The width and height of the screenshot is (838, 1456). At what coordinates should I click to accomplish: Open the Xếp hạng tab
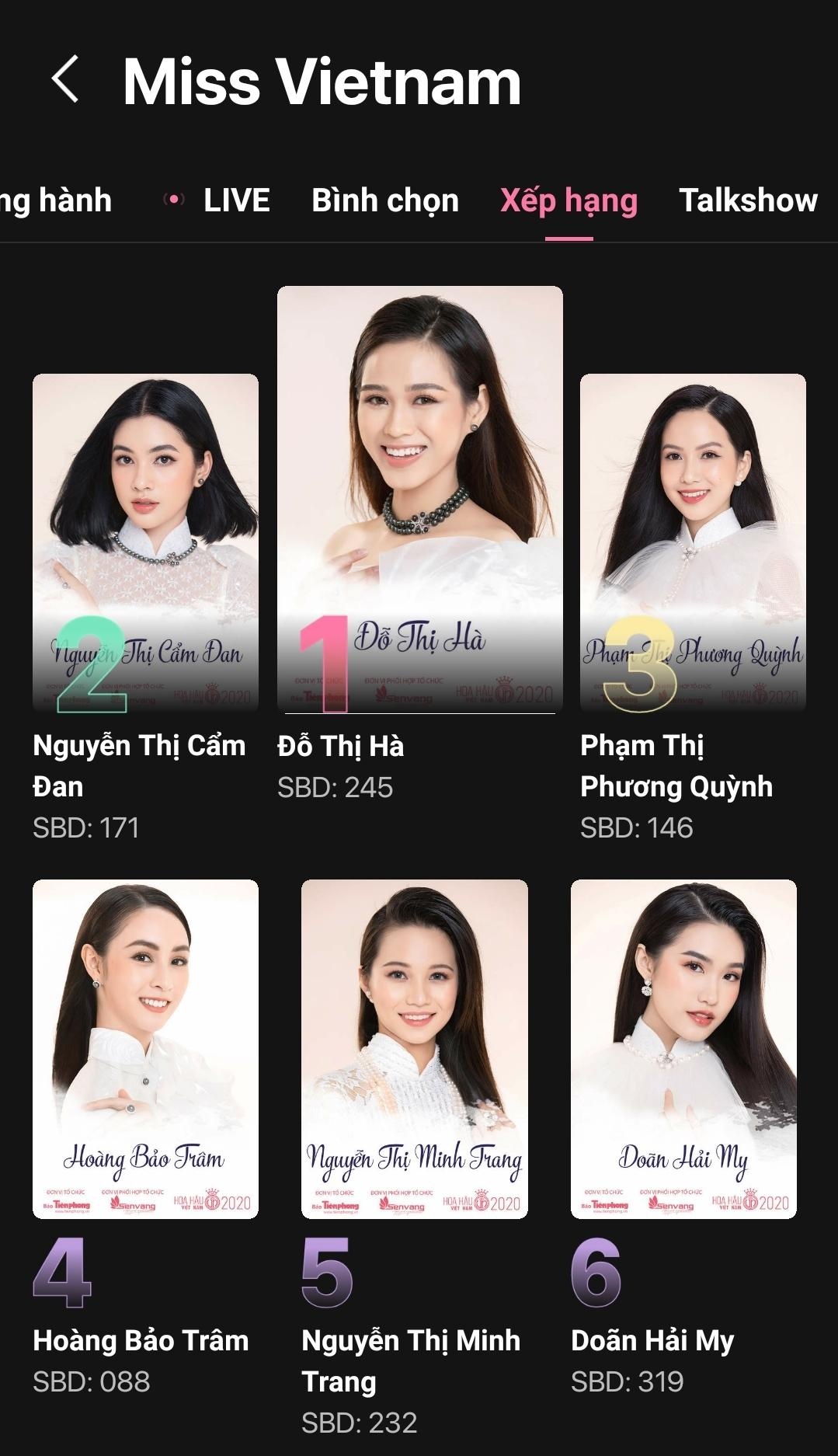569,201
